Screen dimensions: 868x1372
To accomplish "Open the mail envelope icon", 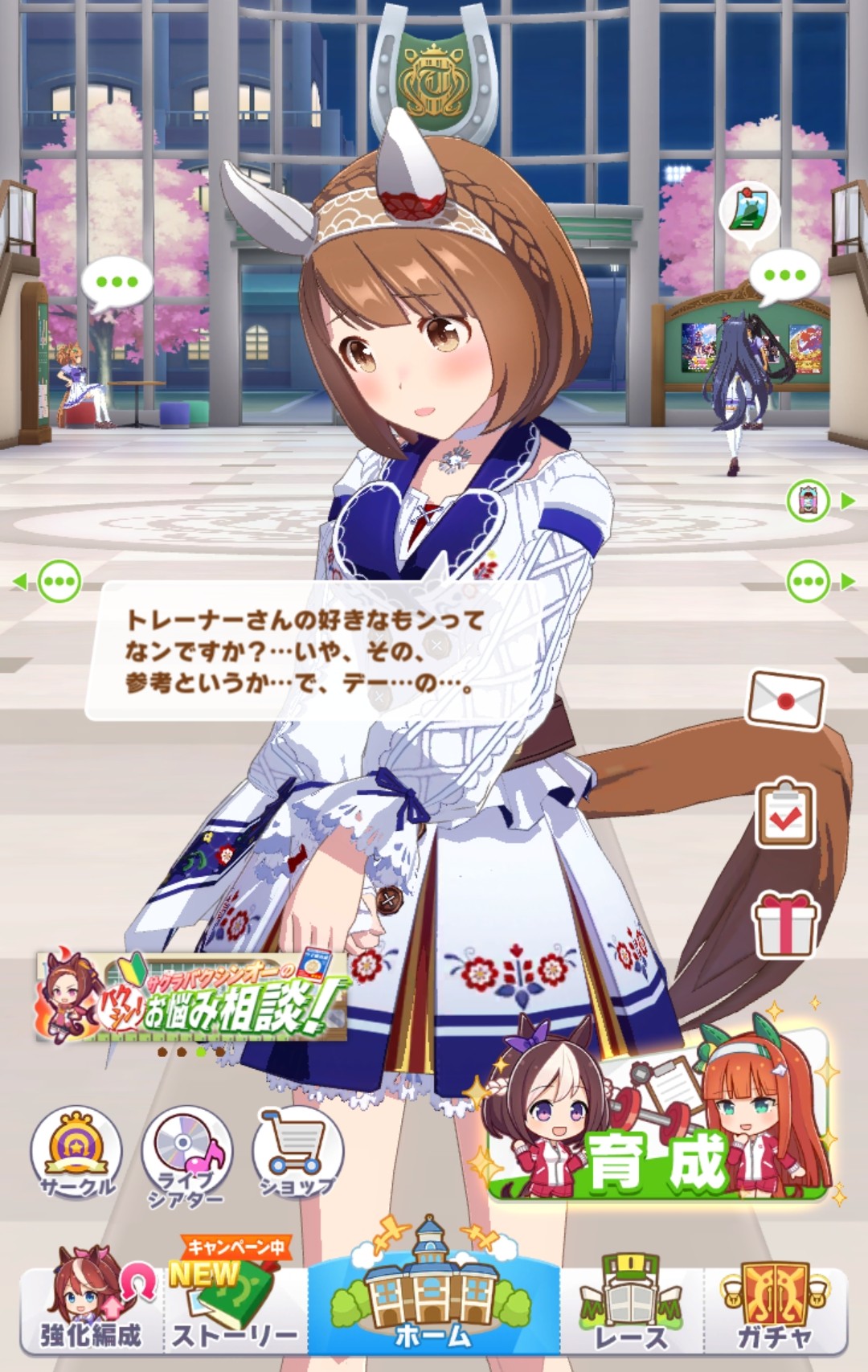I will [786, 700].
